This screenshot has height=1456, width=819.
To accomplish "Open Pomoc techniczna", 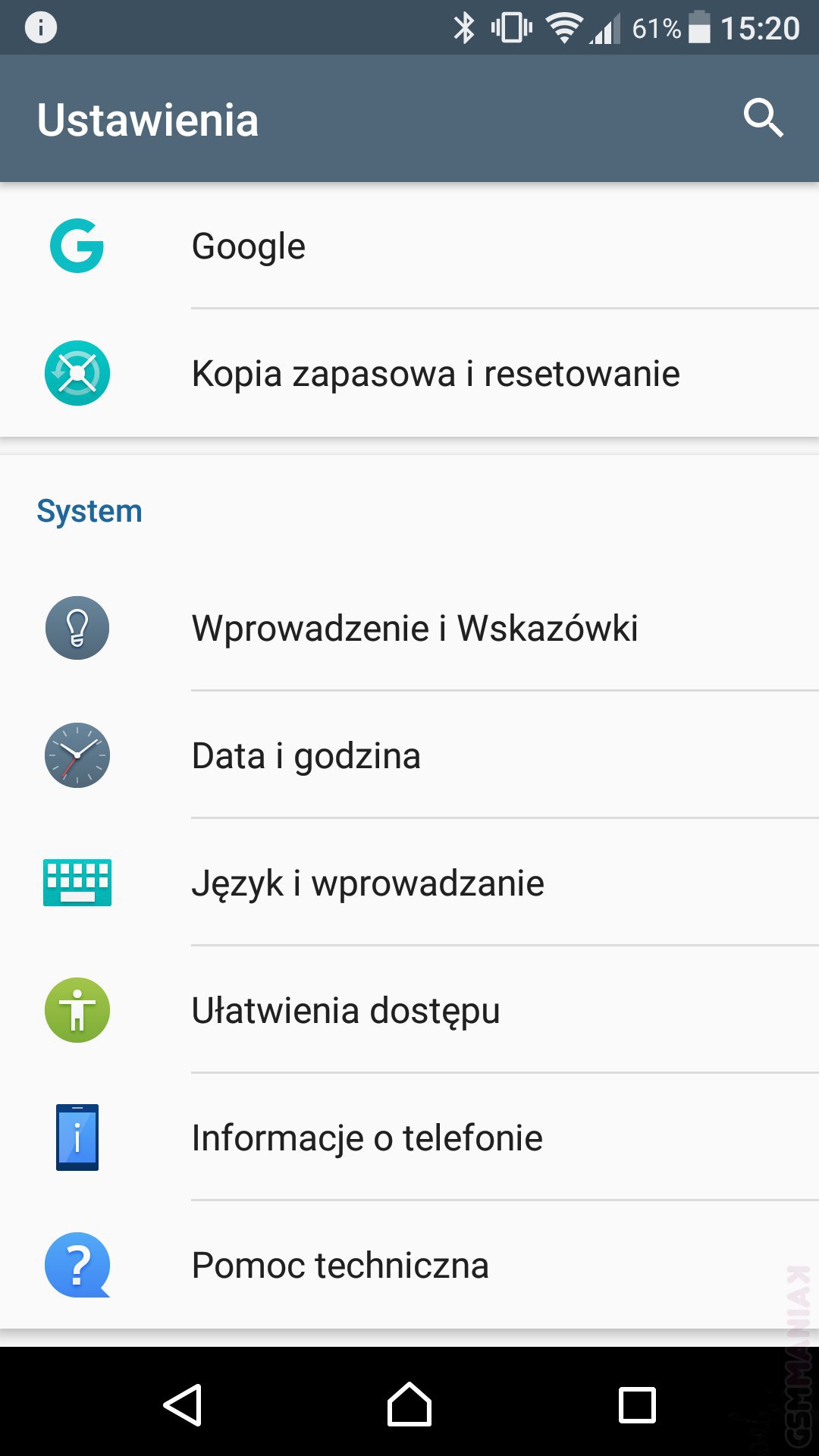I will coord(409,1265).
